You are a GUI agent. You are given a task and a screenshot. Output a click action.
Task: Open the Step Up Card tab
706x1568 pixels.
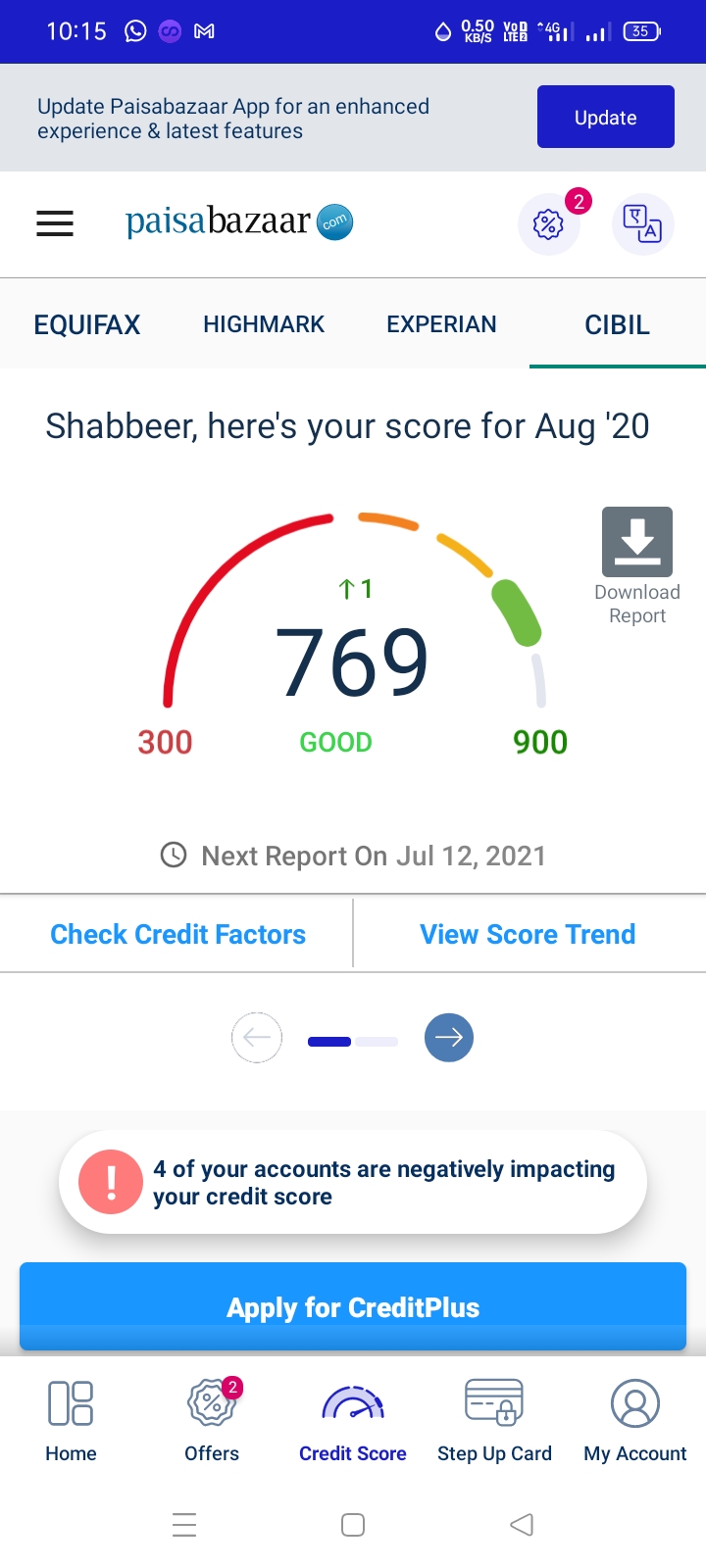click(494, 1420)
